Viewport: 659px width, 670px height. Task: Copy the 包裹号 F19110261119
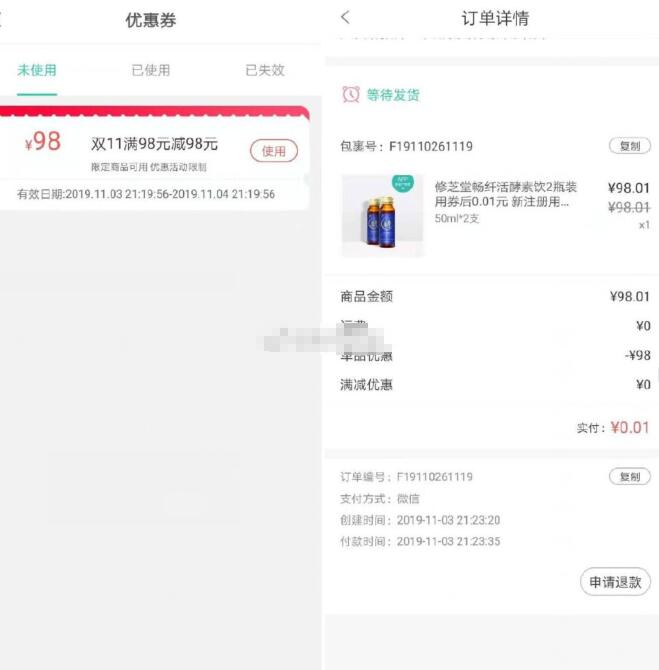click(629, 146)
